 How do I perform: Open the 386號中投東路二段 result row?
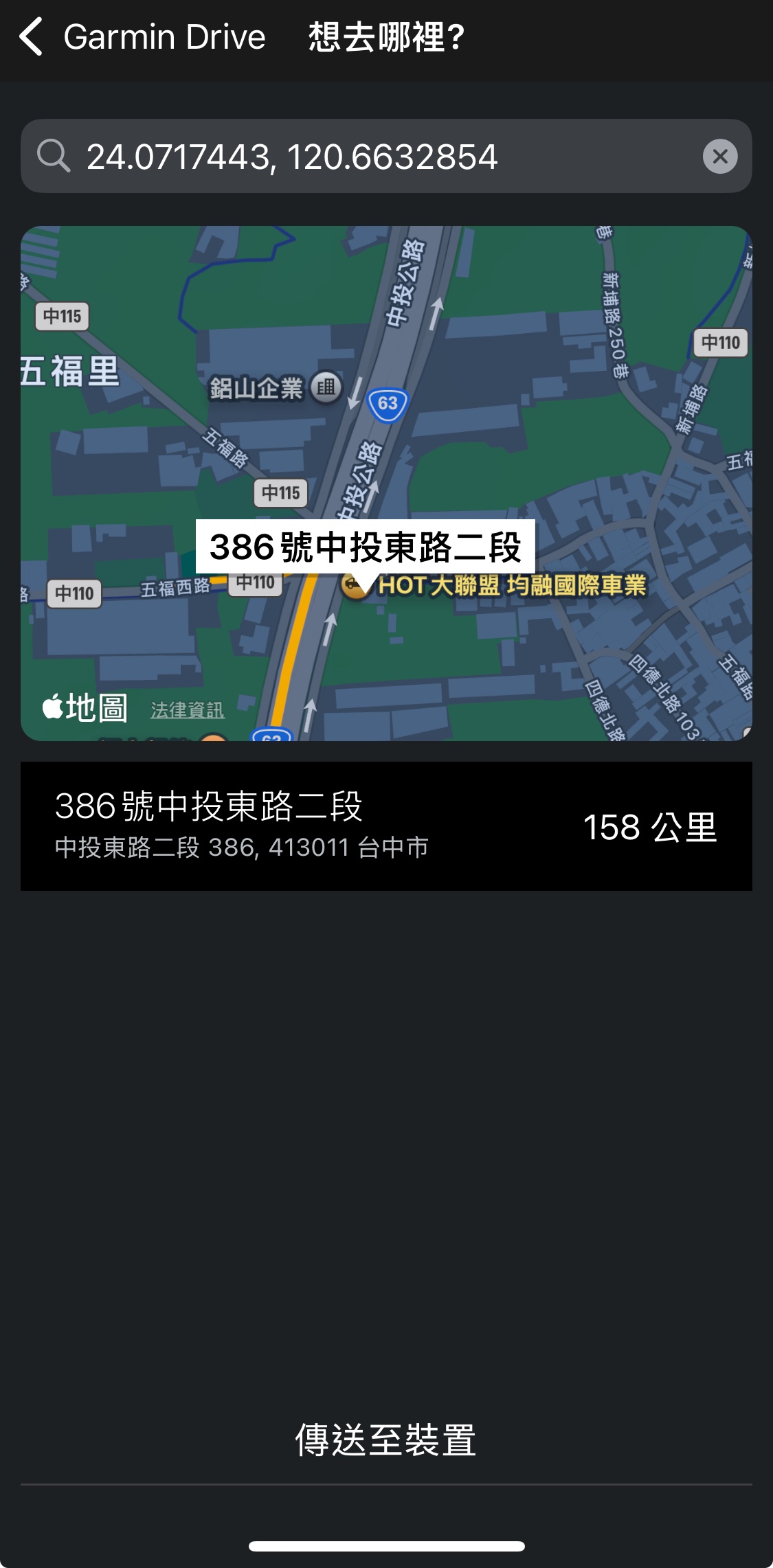[386, 826]
